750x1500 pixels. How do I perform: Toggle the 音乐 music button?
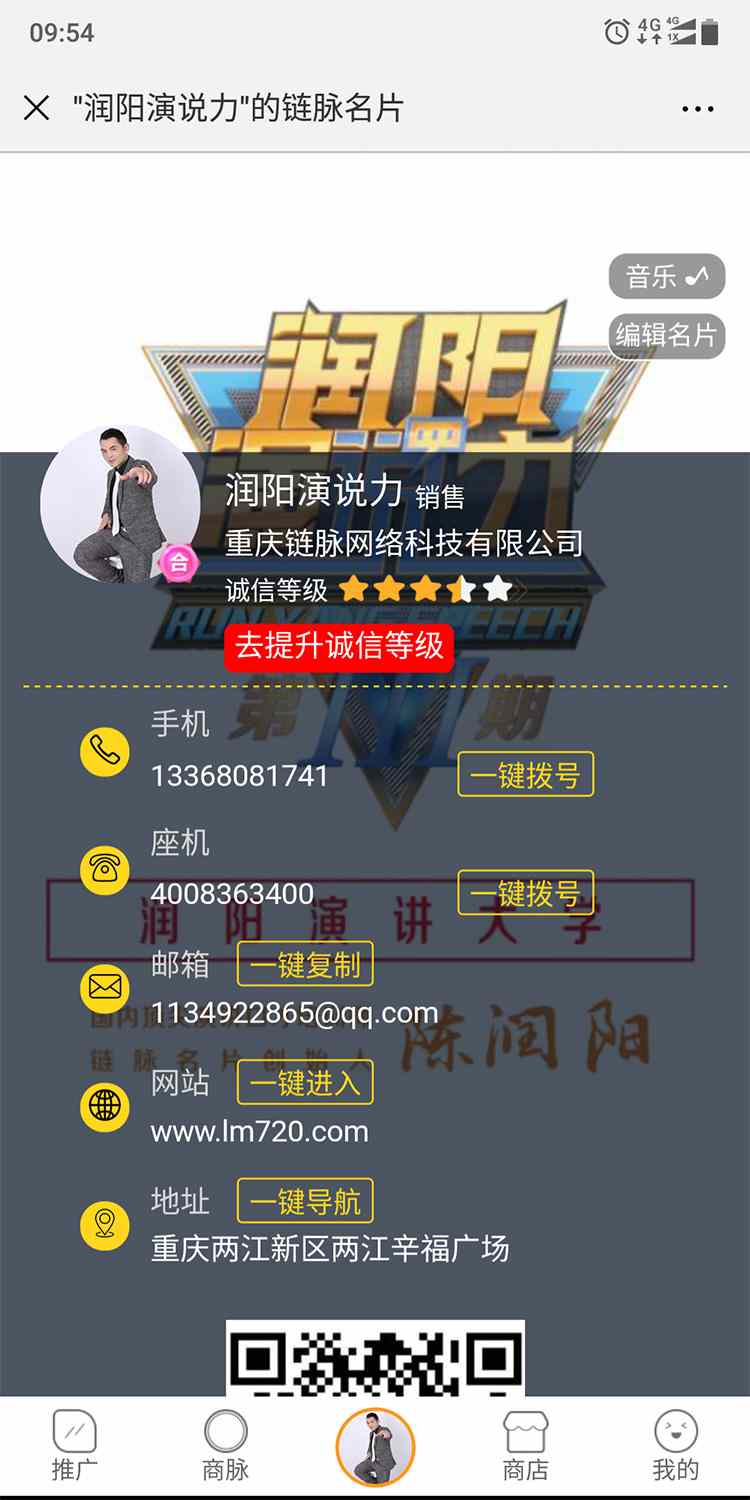(x=666, y=276)
